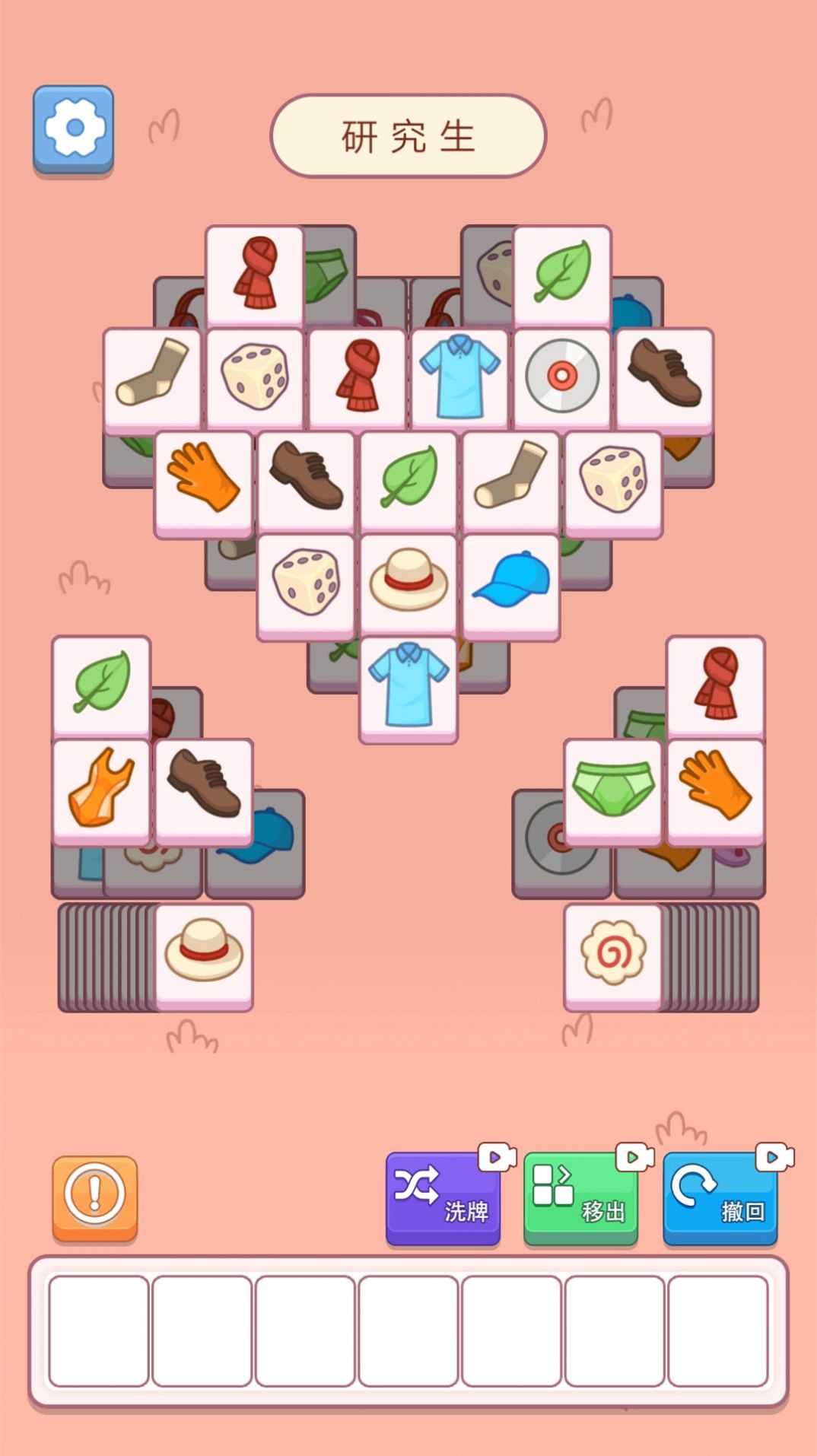Use the 移出 remove-tiles booster
The height and width of the screenshot is (1456, 817).
coord(580,1198)
